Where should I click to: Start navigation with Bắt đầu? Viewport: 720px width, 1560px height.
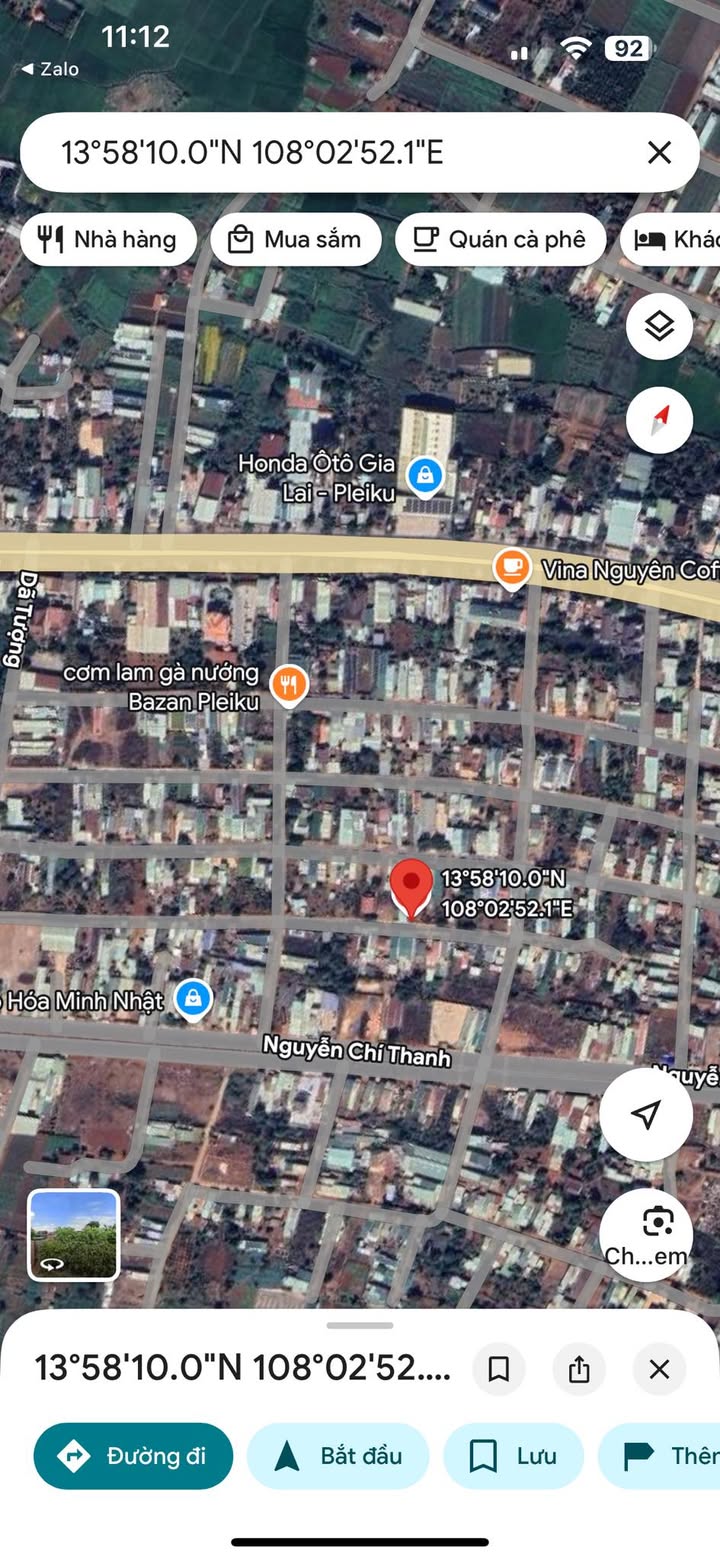338,1456
